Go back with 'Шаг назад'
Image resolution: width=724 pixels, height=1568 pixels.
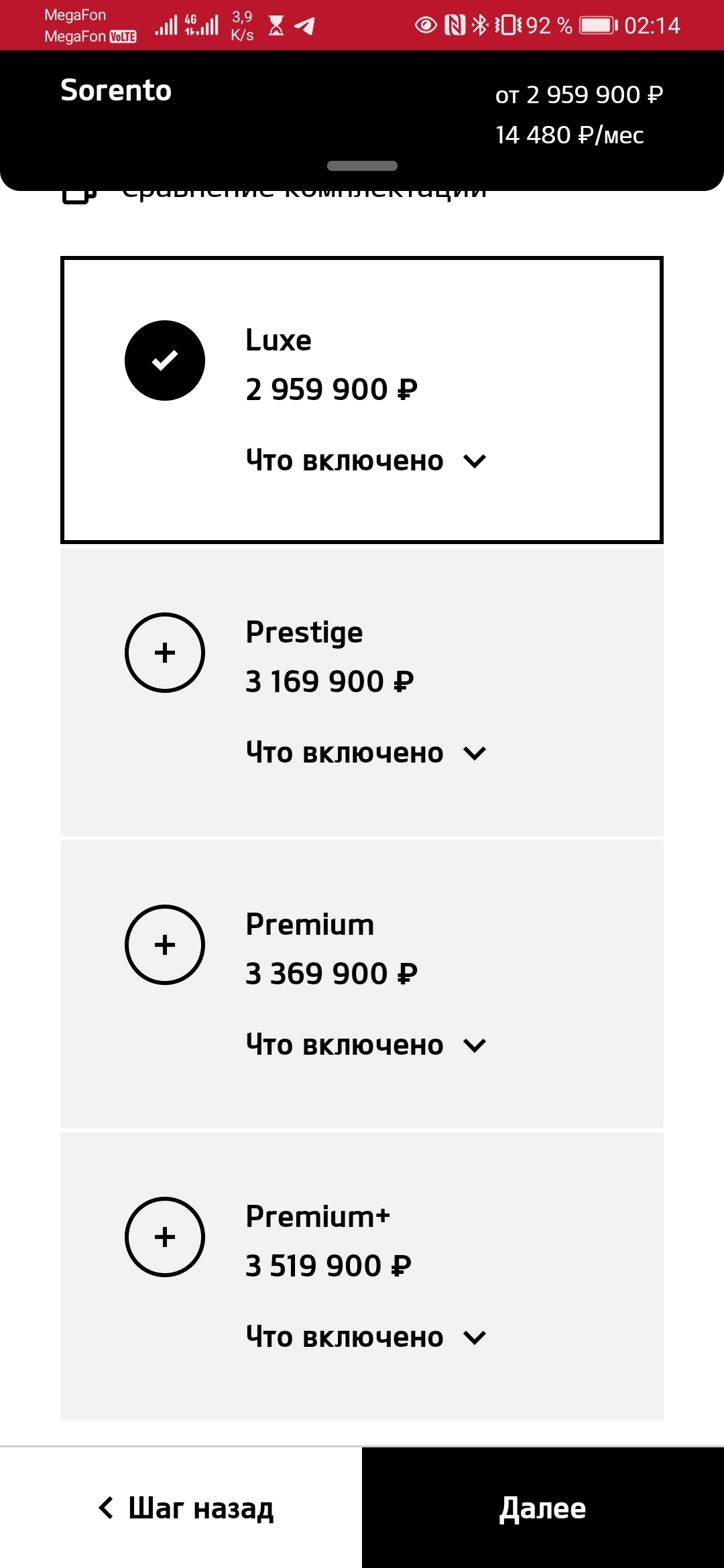click(186, 1508)
